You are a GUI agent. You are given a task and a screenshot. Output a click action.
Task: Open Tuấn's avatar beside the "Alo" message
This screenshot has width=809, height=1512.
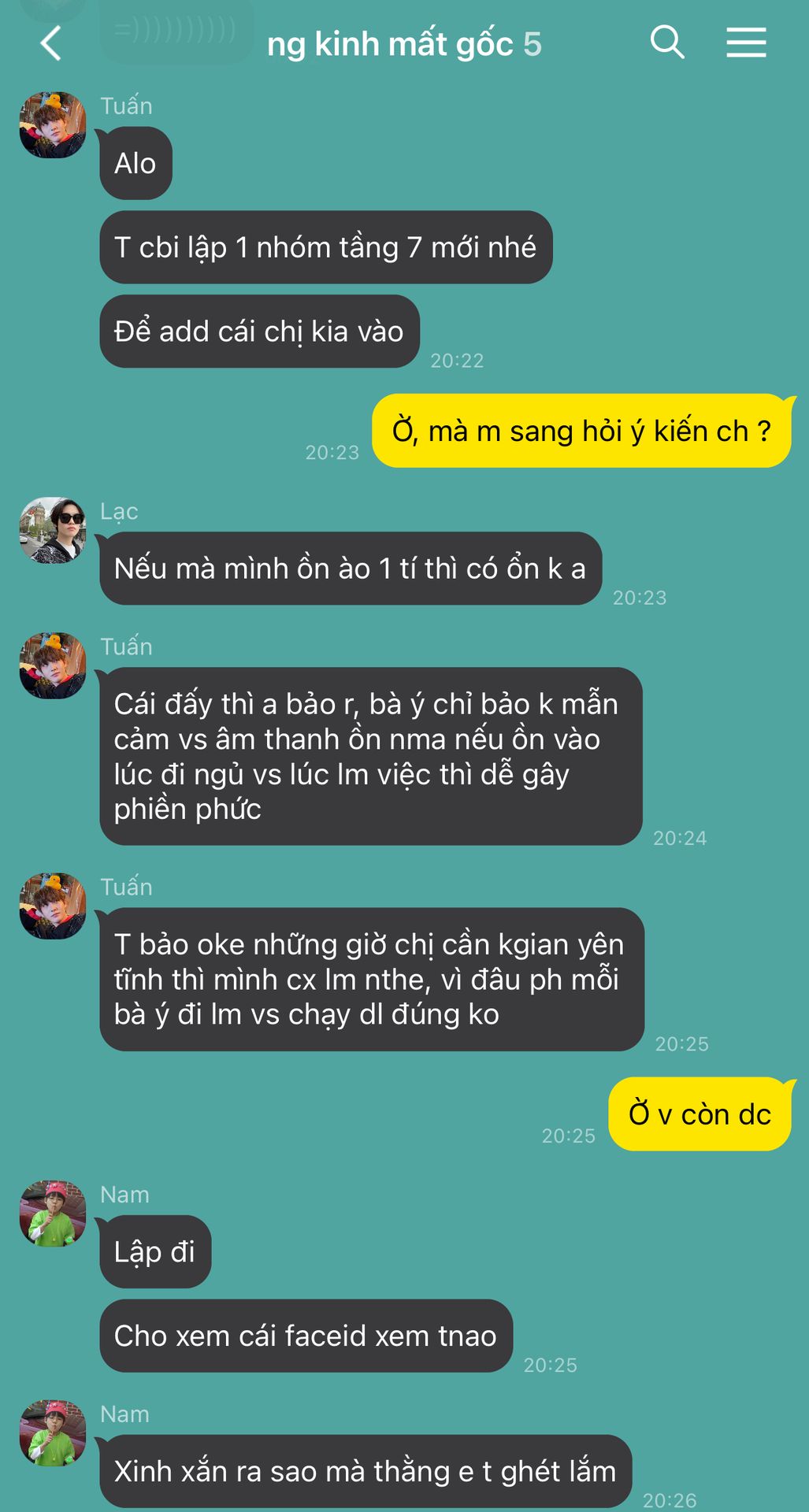point(53,125)
